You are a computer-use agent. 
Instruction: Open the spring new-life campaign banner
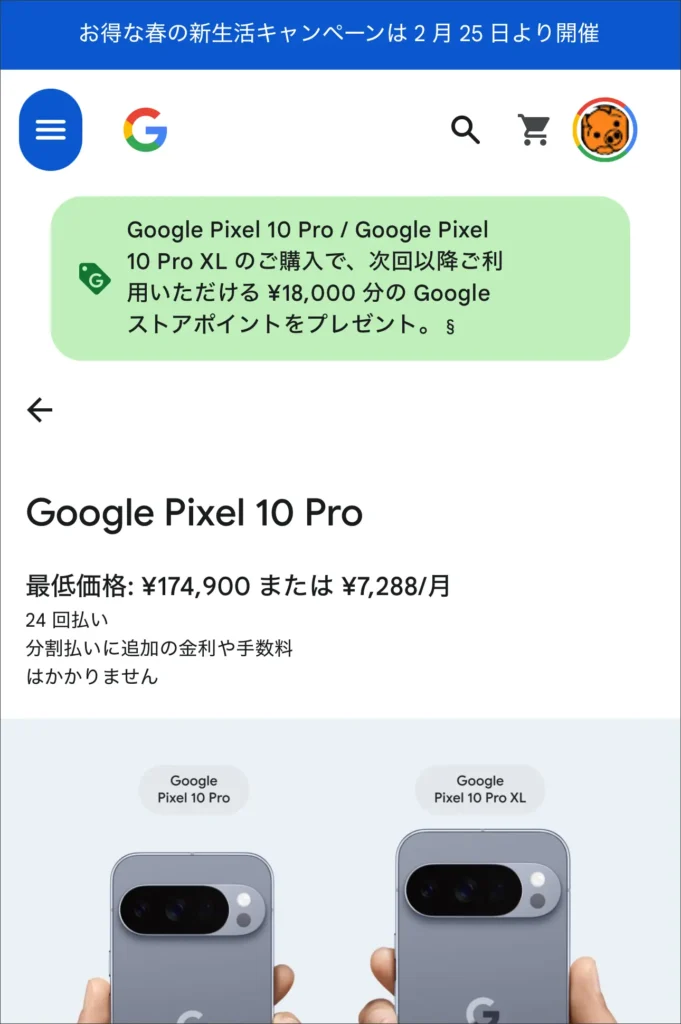pos(340,33)
